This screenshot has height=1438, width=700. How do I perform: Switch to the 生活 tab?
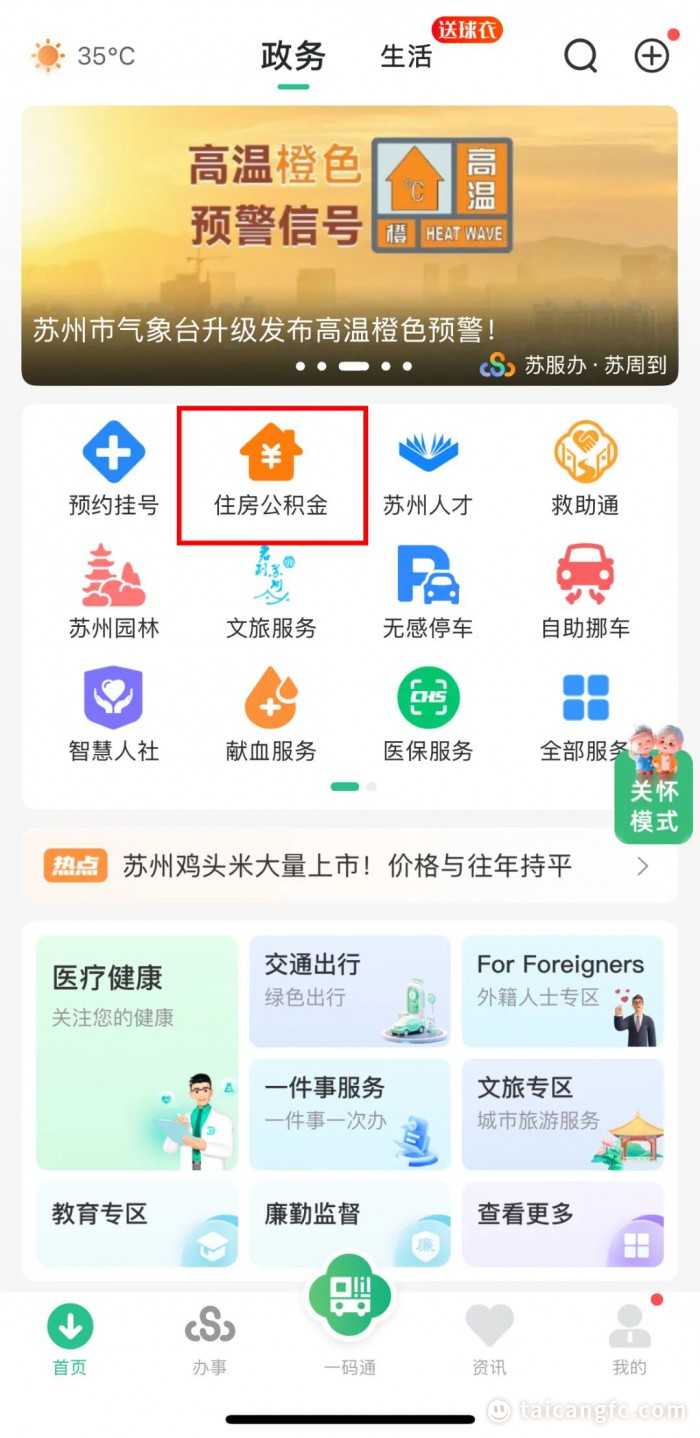click(406, 56)
